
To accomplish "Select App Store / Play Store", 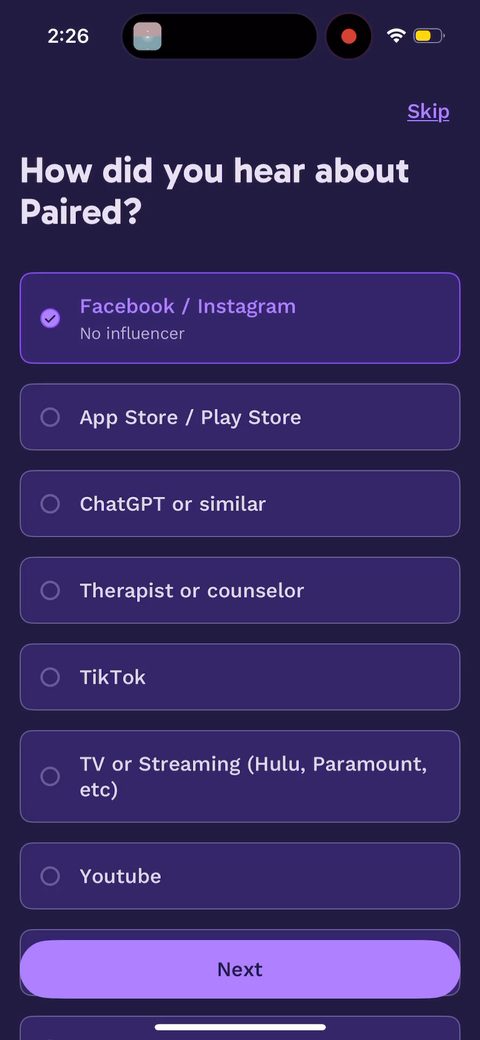I will coord(240,417).
